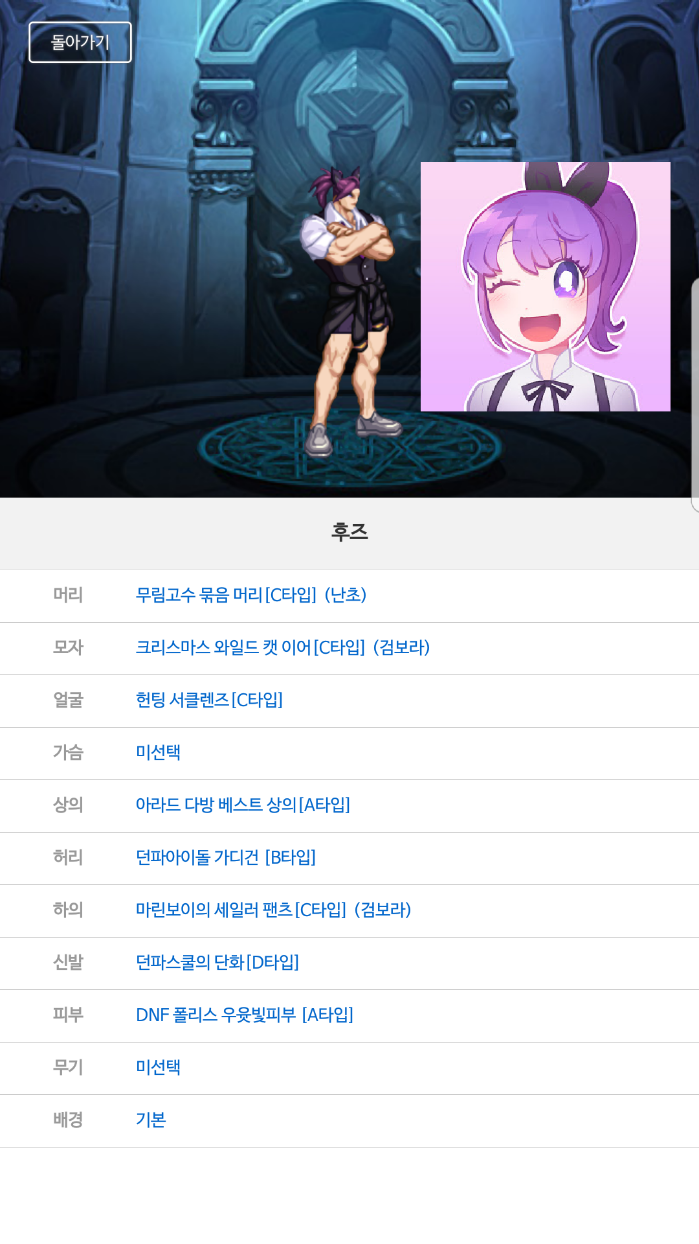This screenshot has height=1244, width=699.
Task: Select the 미선택 link in the 무기 row
Action: [158, 1067]
